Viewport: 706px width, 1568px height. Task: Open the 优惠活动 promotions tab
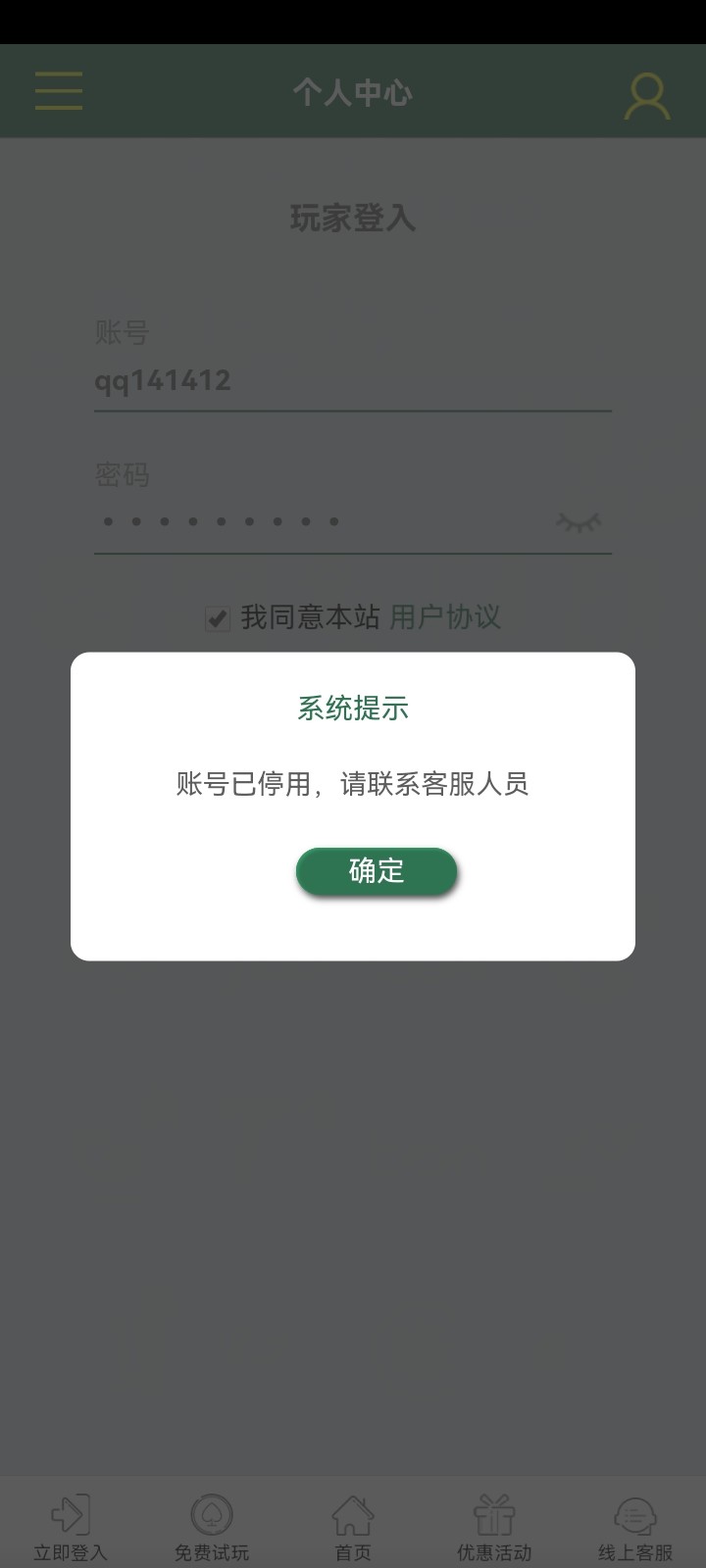(x=494, y=1526)
